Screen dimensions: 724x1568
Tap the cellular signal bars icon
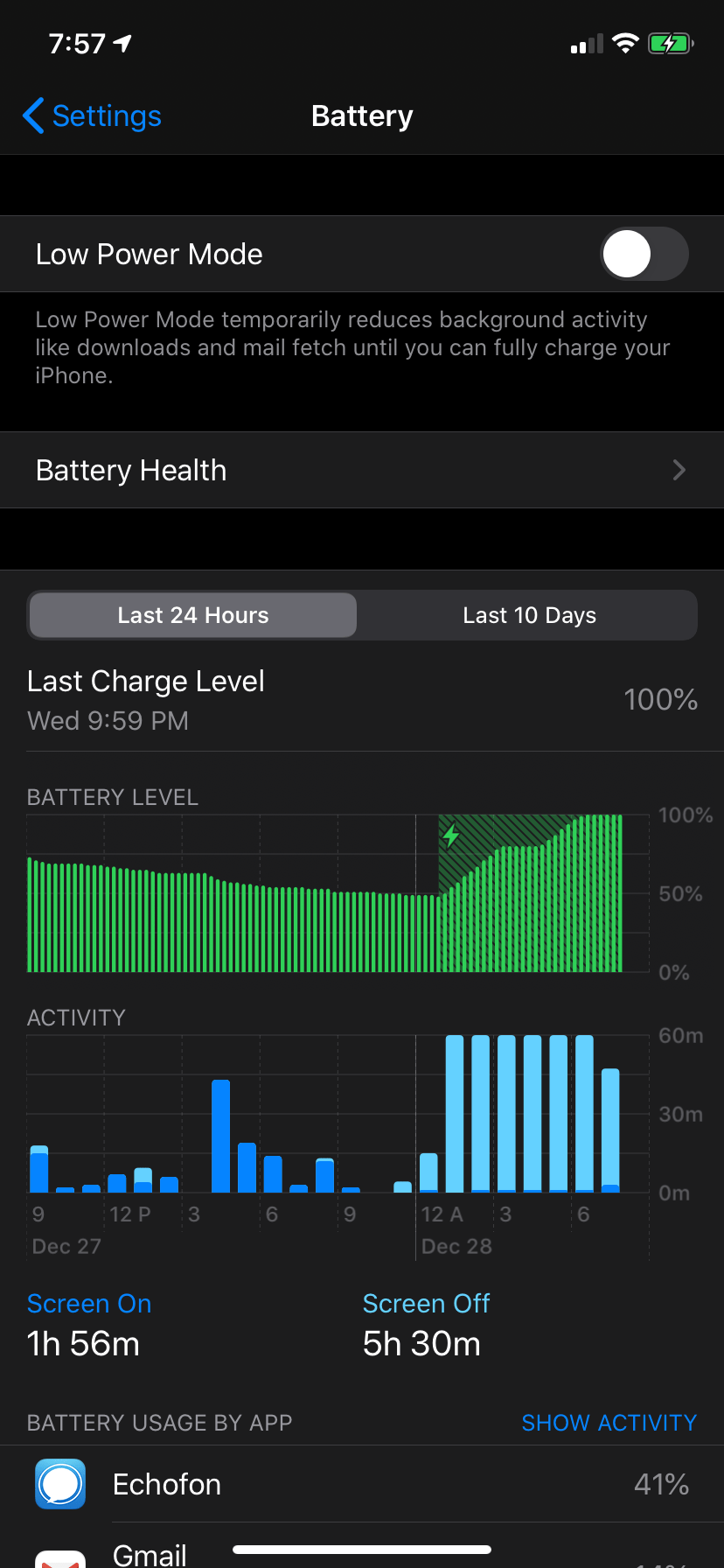(x=588, y=43)
